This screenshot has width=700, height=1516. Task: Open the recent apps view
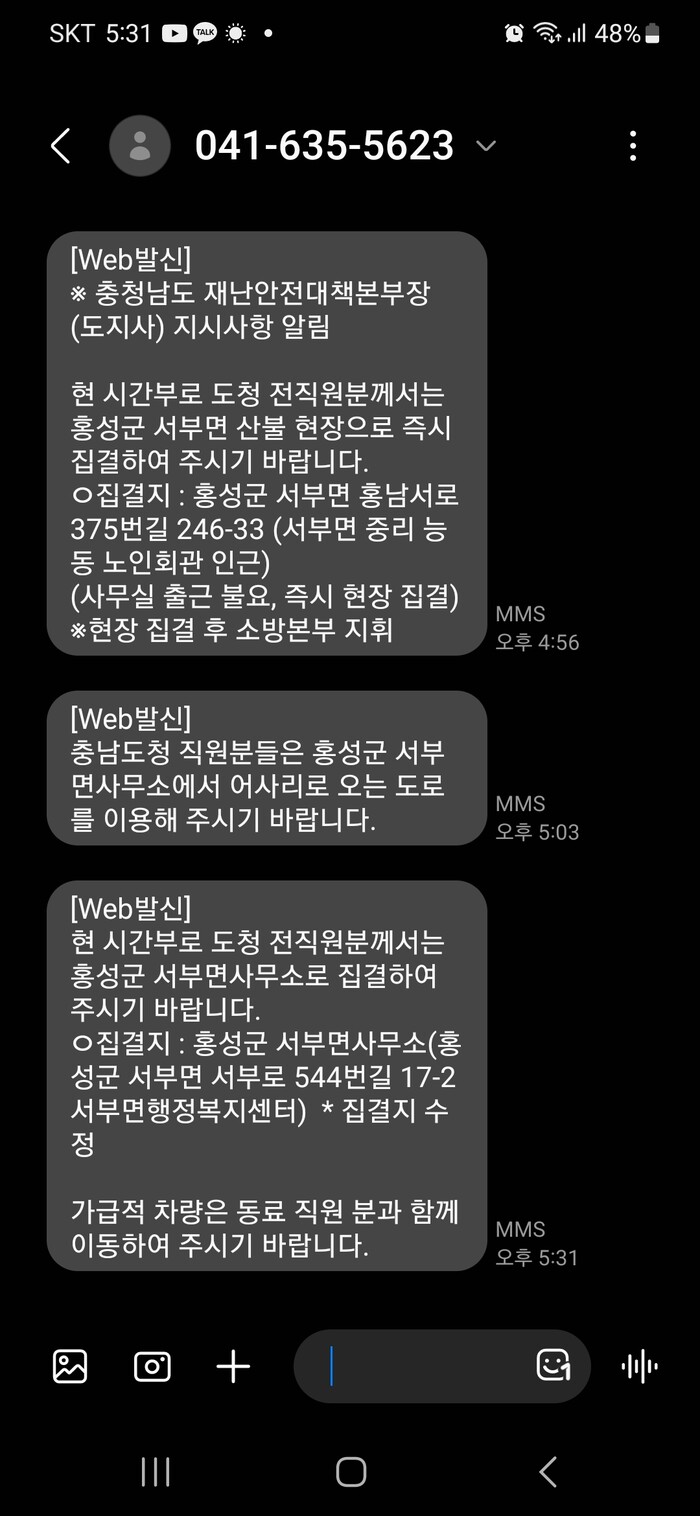point(156,1471)
